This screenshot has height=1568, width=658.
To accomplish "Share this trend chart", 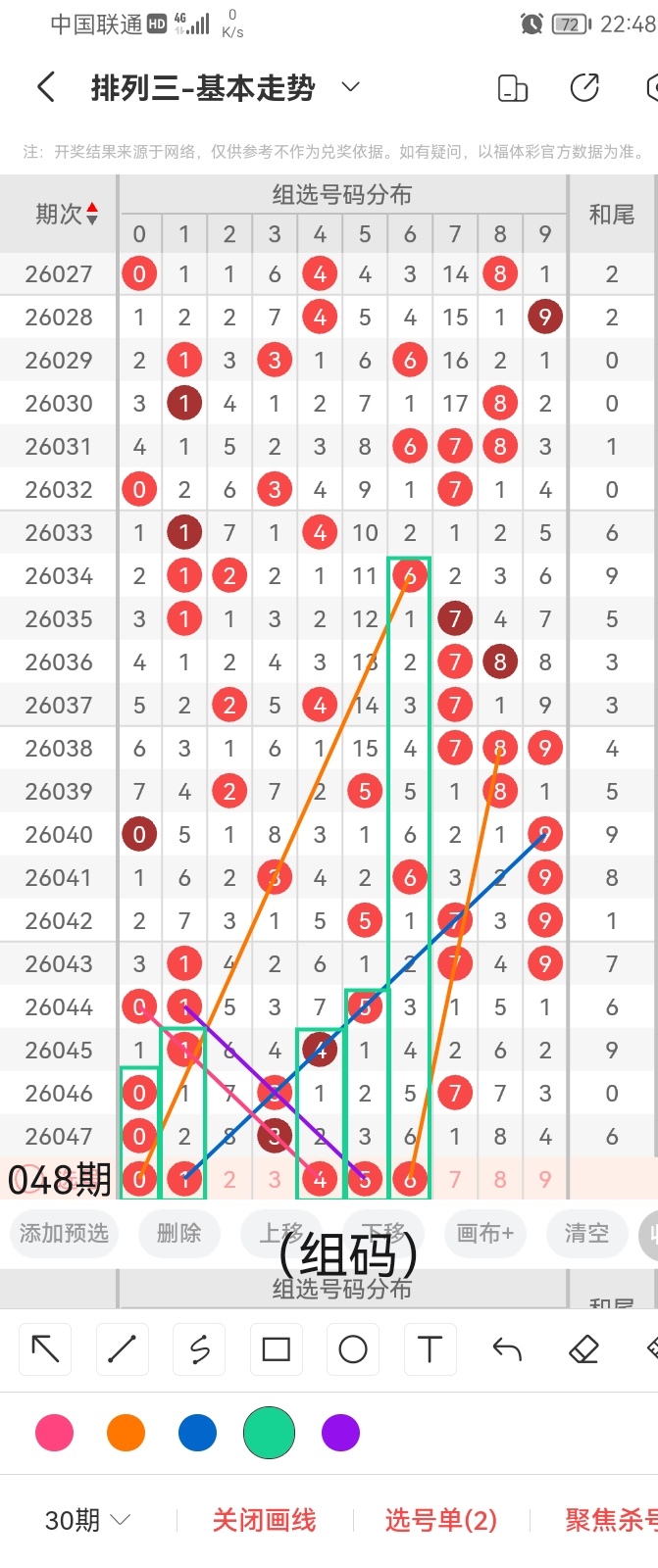I will click(x=584, y=88).
